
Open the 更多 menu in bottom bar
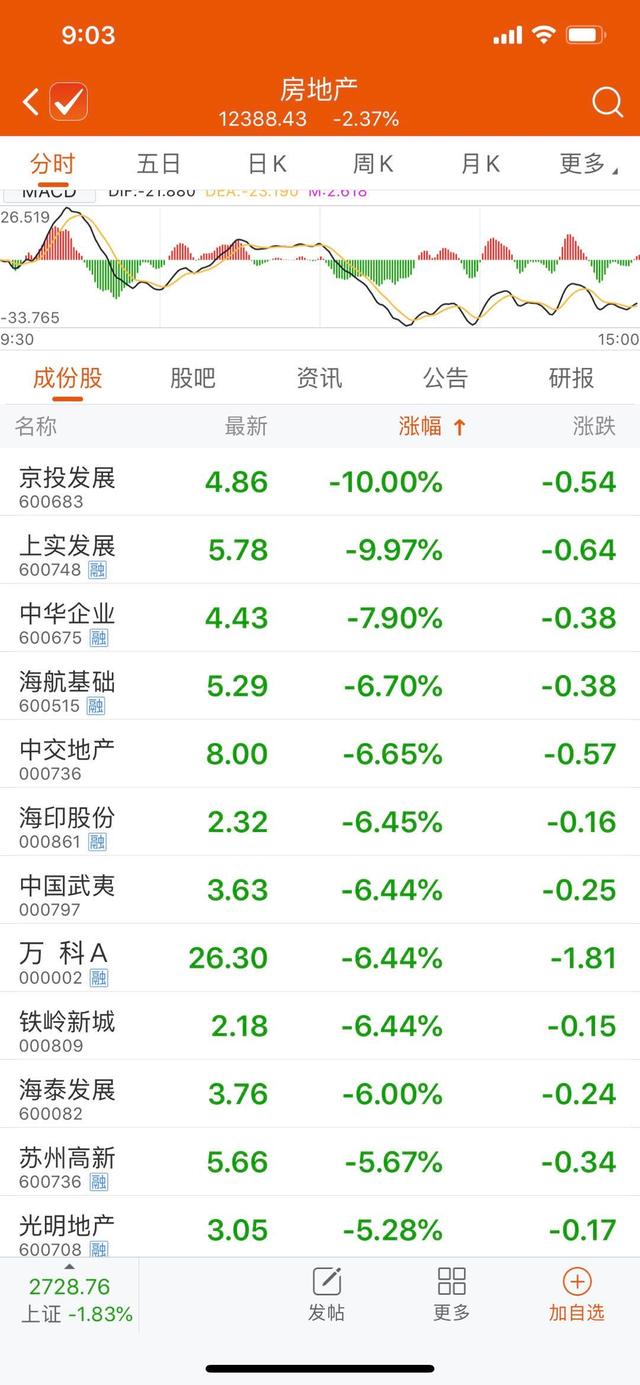(452, 1295)
